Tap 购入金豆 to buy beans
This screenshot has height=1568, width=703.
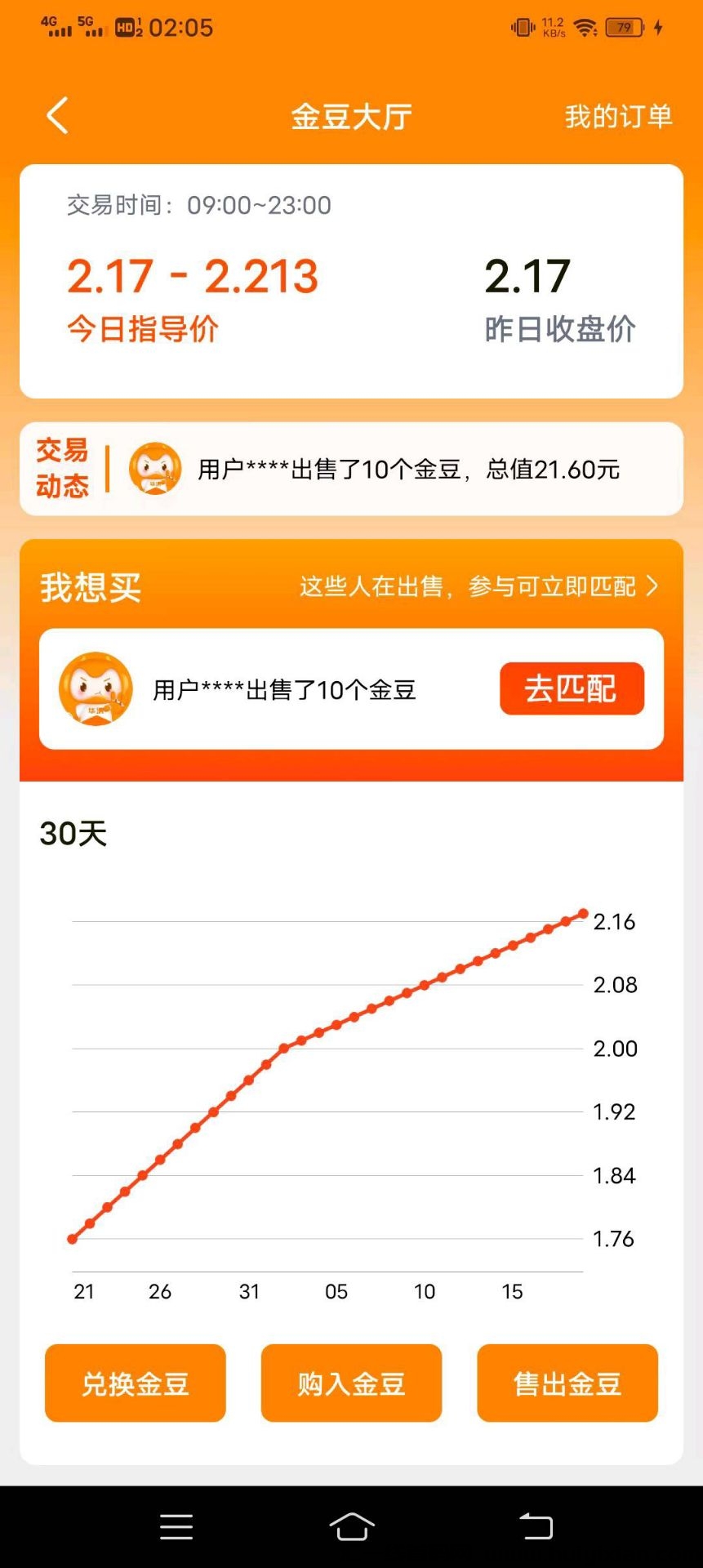click(x=351, y=1383)
